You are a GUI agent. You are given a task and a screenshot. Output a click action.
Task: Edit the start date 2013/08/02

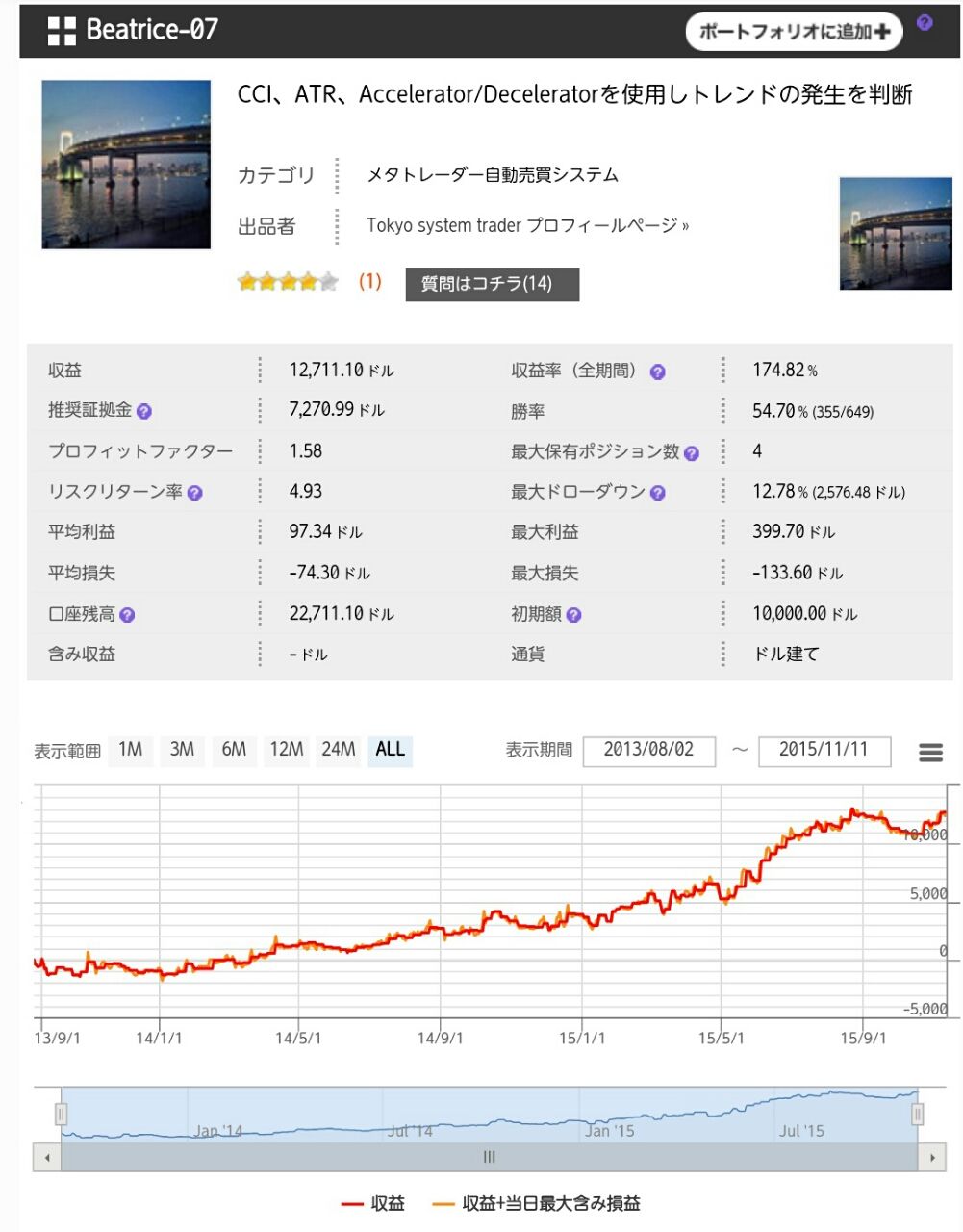(648, 751)
